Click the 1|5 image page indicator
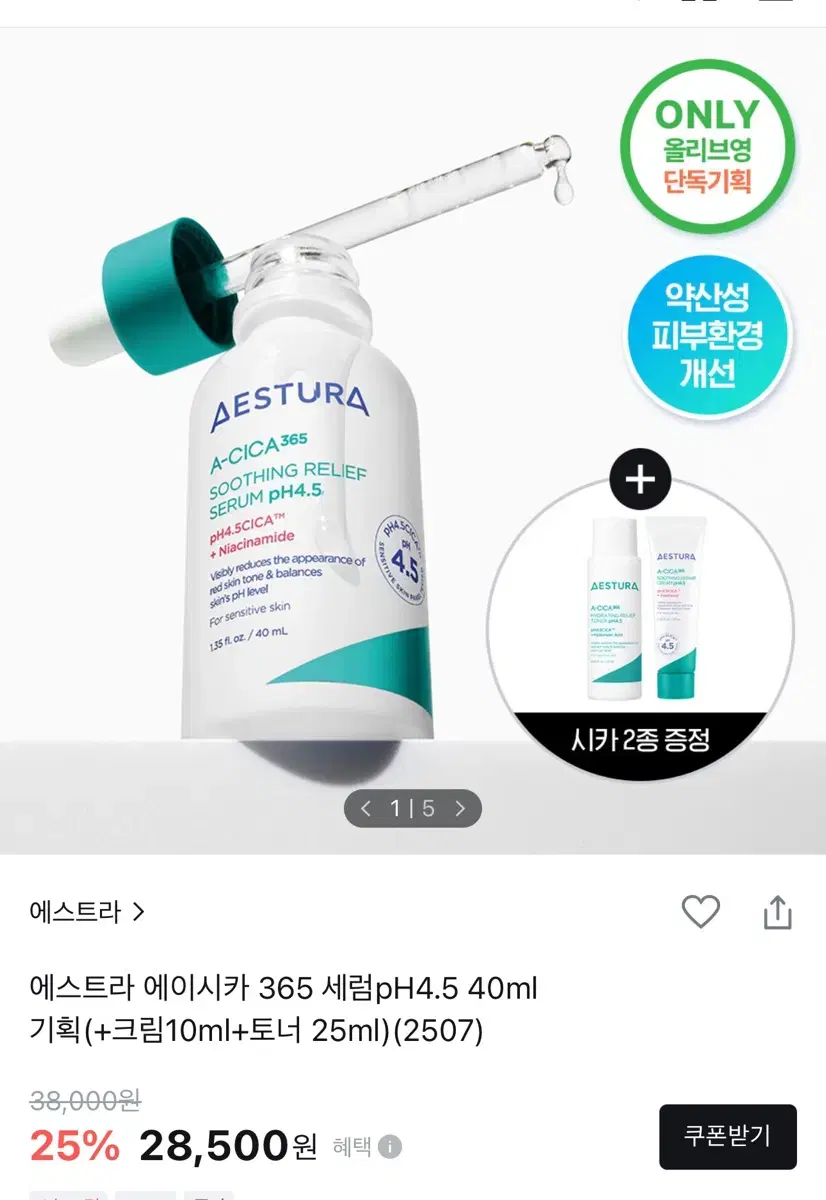 coord(413,808)
